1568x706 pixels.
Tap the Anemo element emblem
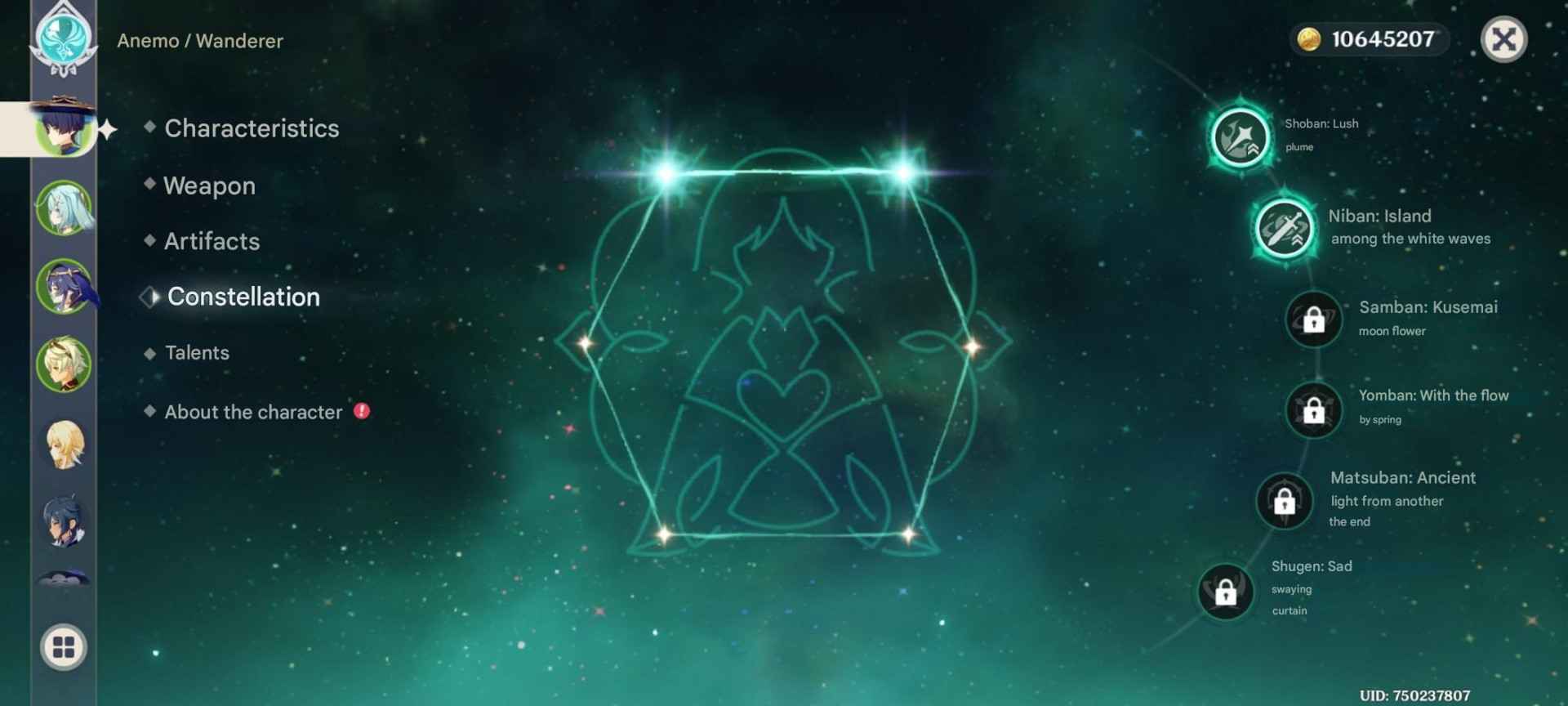click(x=63, y=37)
